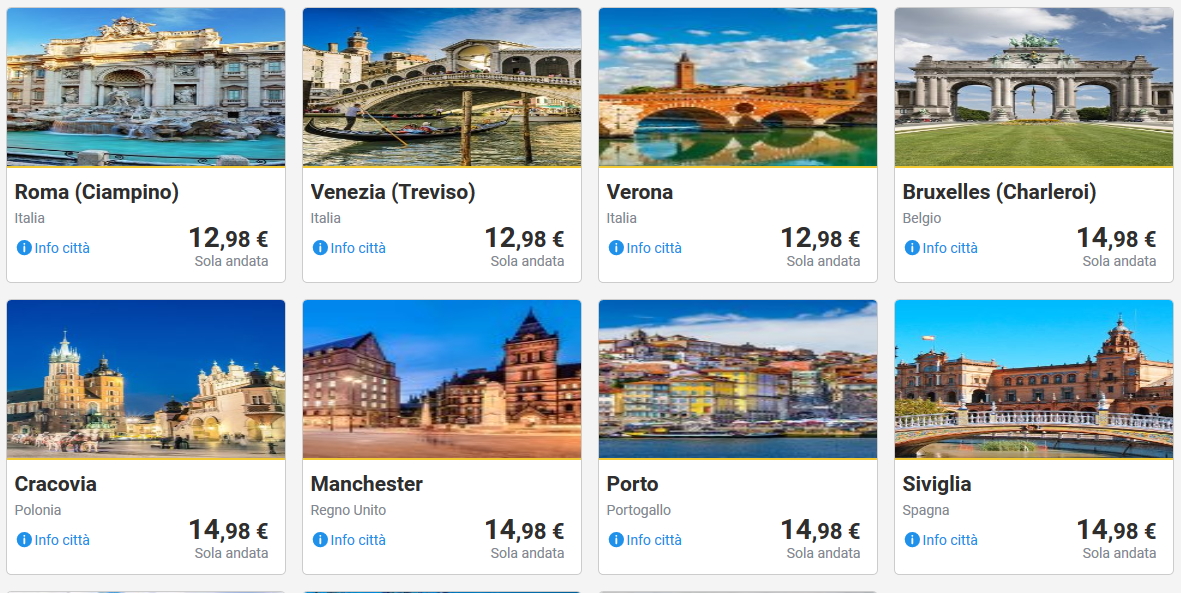Show Info città for Siviglia
Screen dimensions: 1181x593
[x=942, y=540]
